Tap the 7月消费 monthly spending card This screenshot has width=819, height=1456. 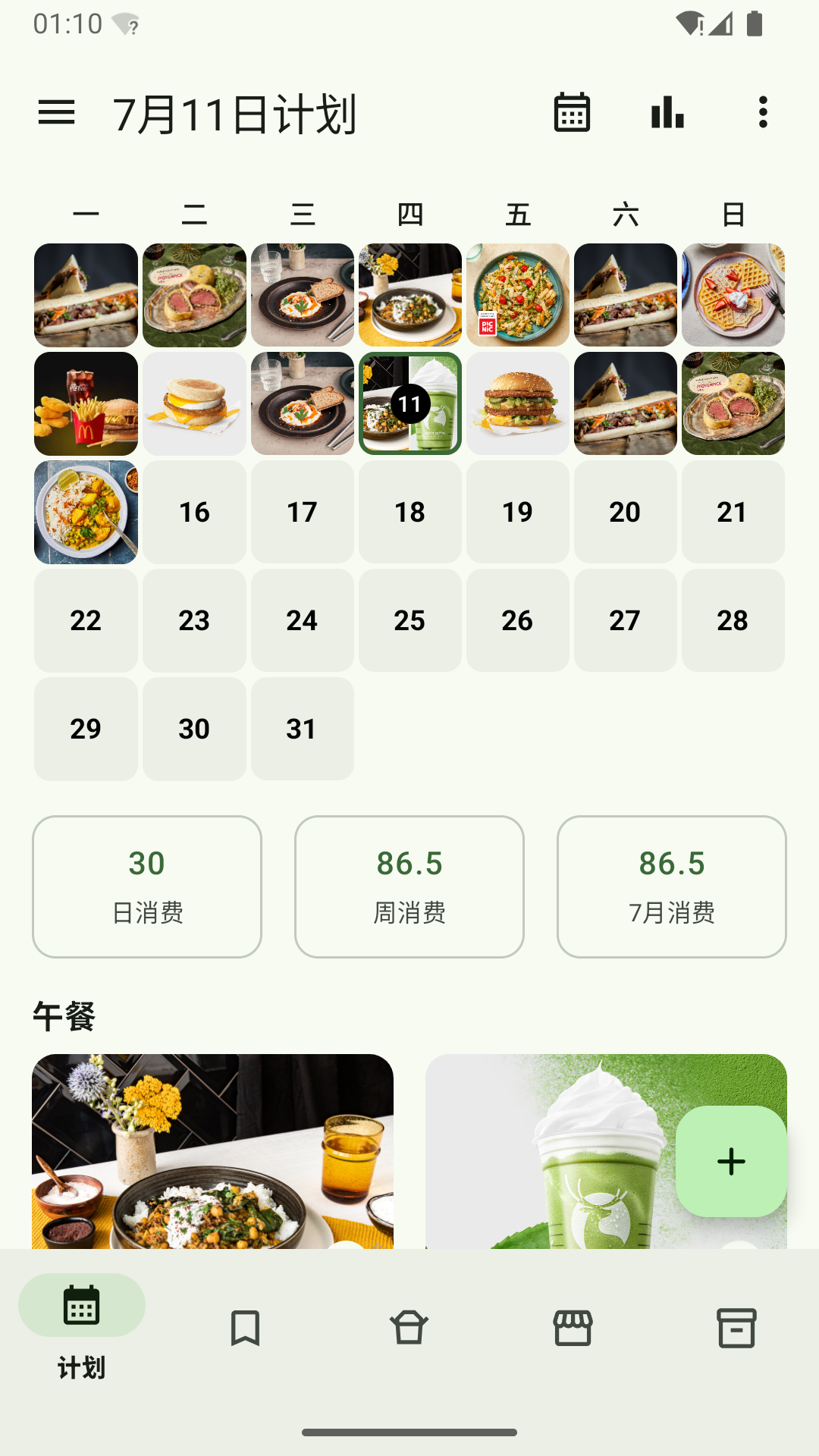coord(670,886)
